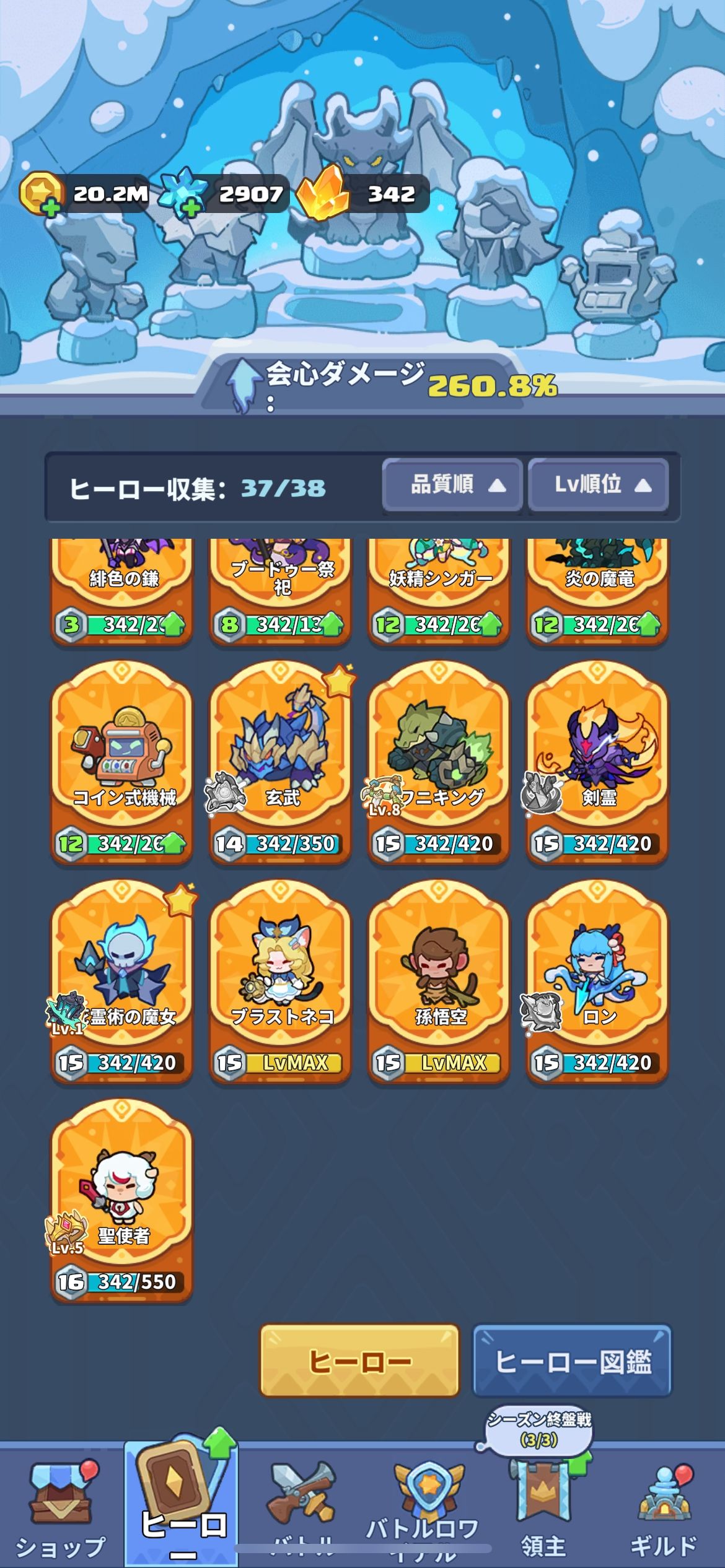Open the 霊術の魔女 hero card
This screenshot has width=725, height=1568.
(122, 981)
